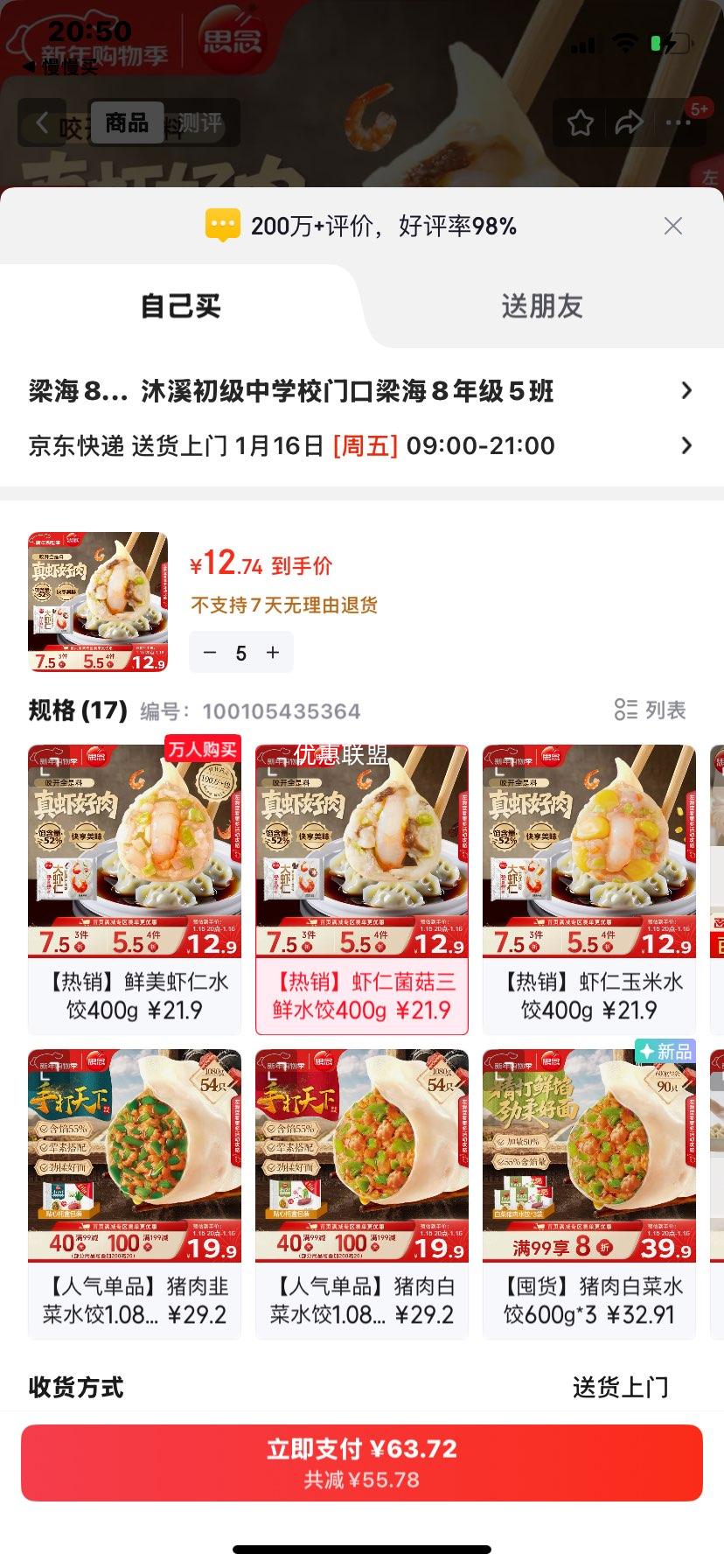Increase quantity with the plus button
The height and width of the screenshot is (1568, 724).
(x=272, y=652)
